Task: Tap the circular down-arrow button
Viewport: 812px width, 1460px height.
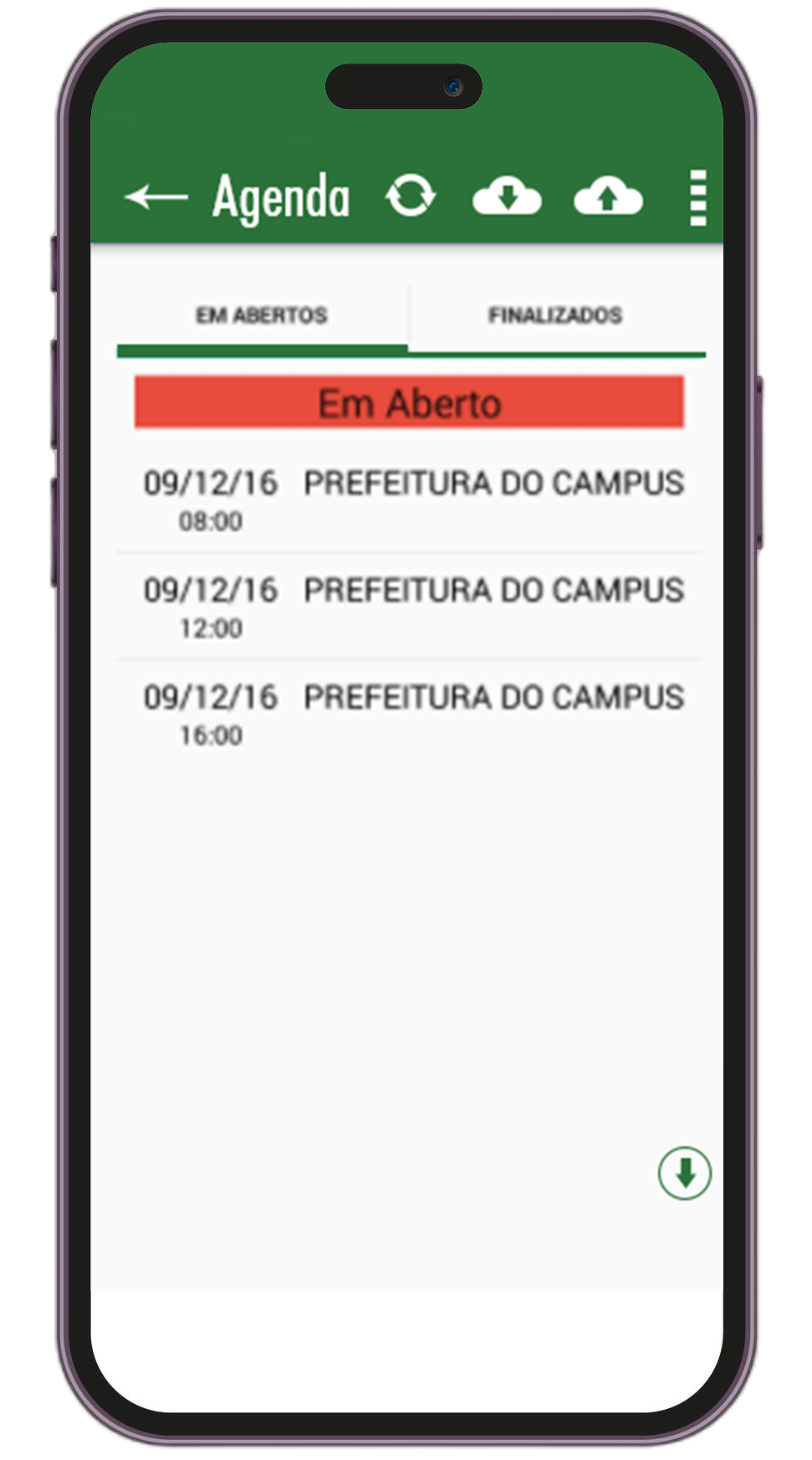Action: 684,1172
